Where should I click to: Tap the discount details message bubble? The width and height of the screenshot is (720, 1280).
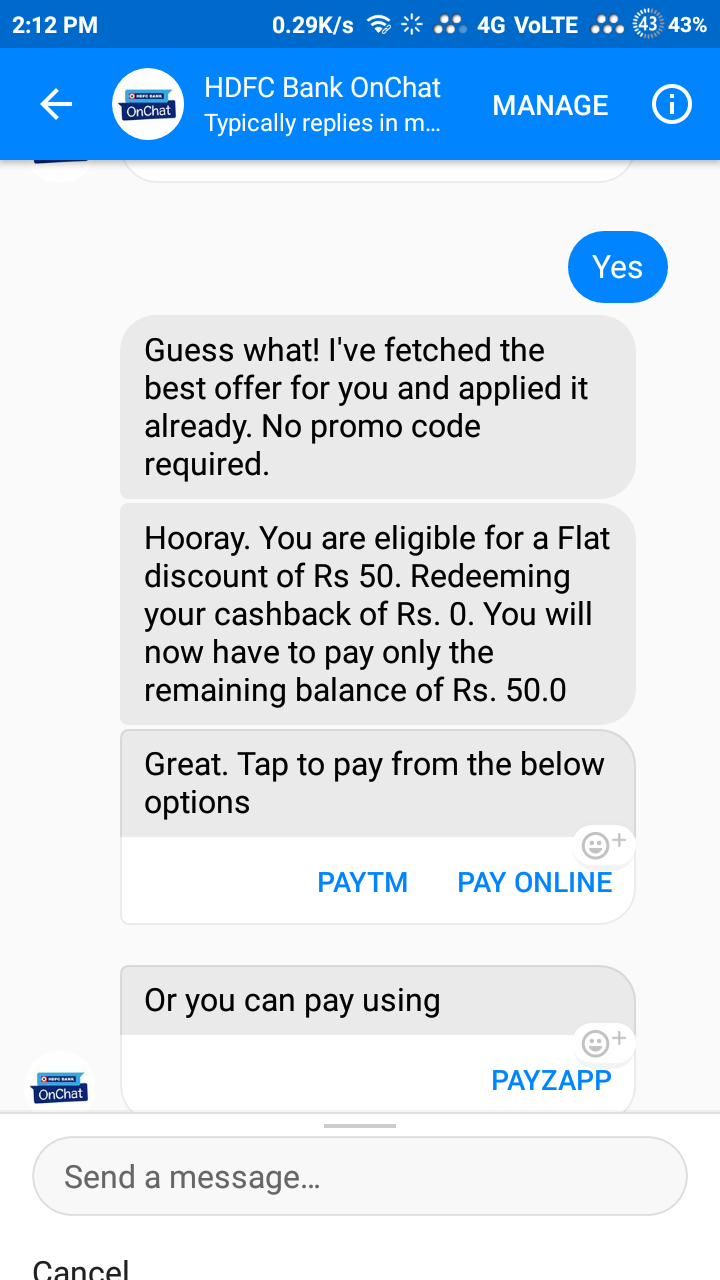377,613
